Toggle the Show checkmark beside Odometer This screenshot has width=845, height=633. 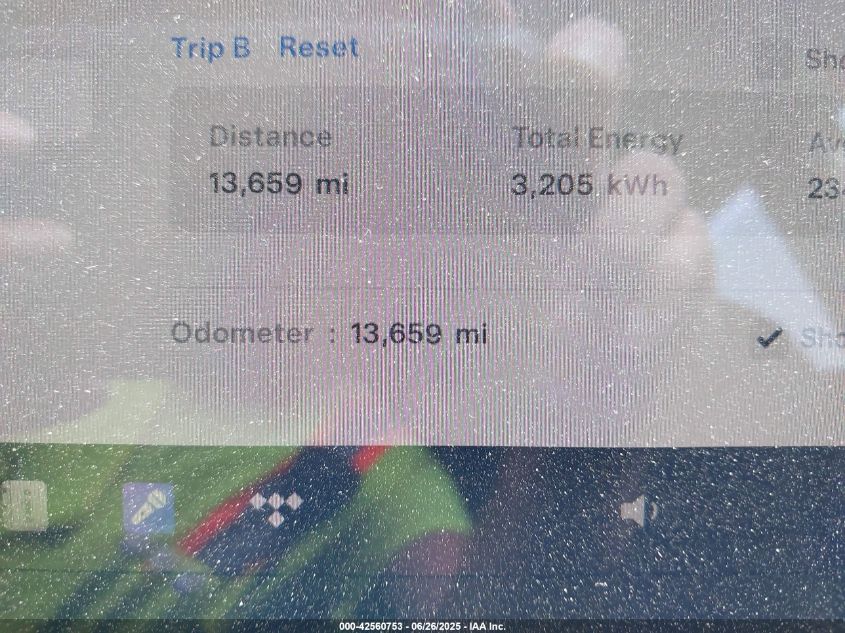click(x=769, y=339)
